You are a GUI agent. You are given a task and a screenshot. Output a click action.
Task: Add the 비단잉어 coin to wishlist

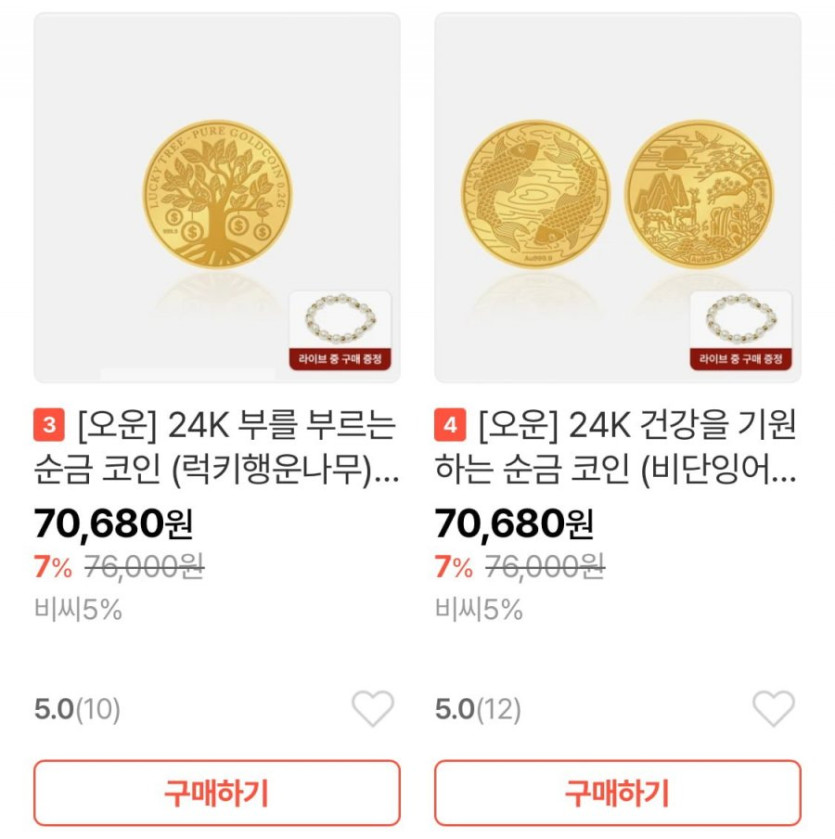[x=773, y=709]
